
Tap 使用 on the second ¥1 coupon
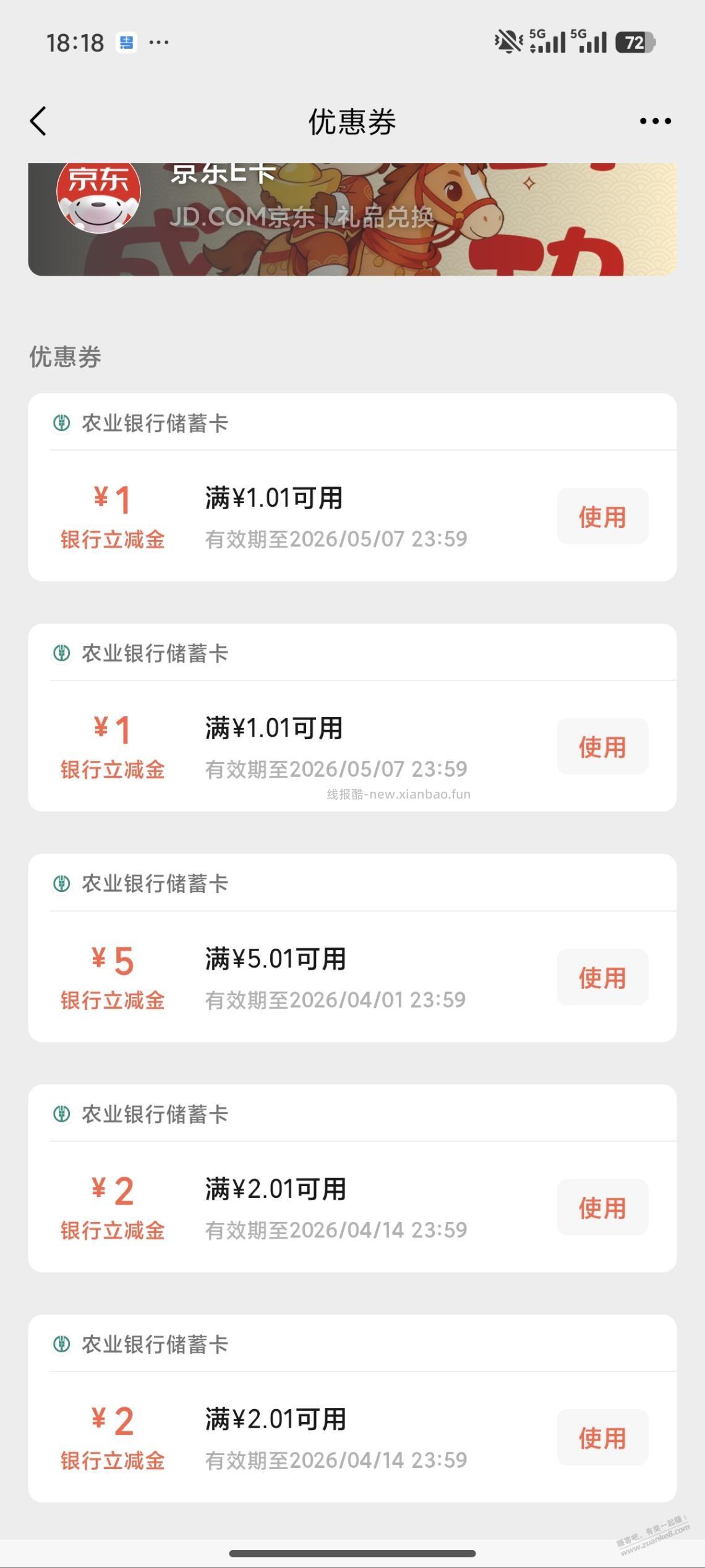tap(602, 747)
